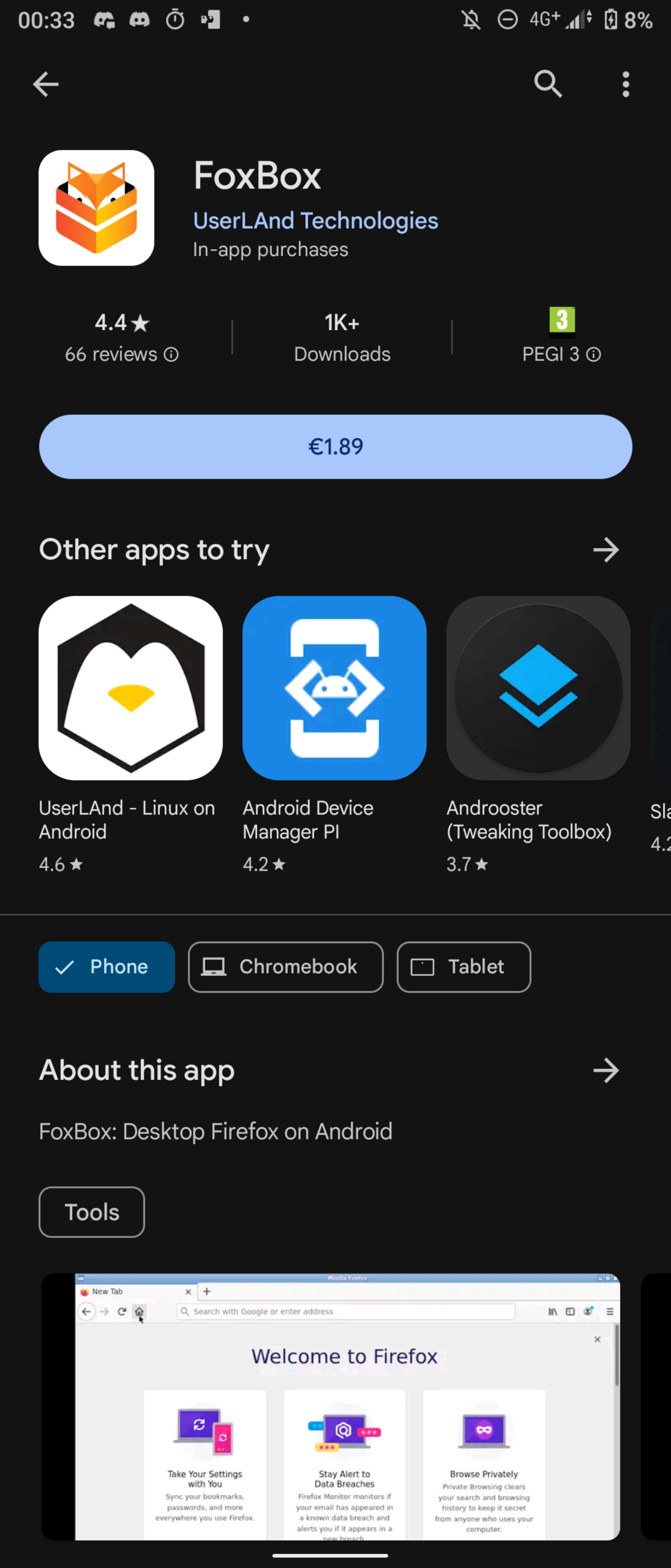Viewport: 671px width, 1568px height.
Task: Select the Tablet device filter chip
Action: 463,967
